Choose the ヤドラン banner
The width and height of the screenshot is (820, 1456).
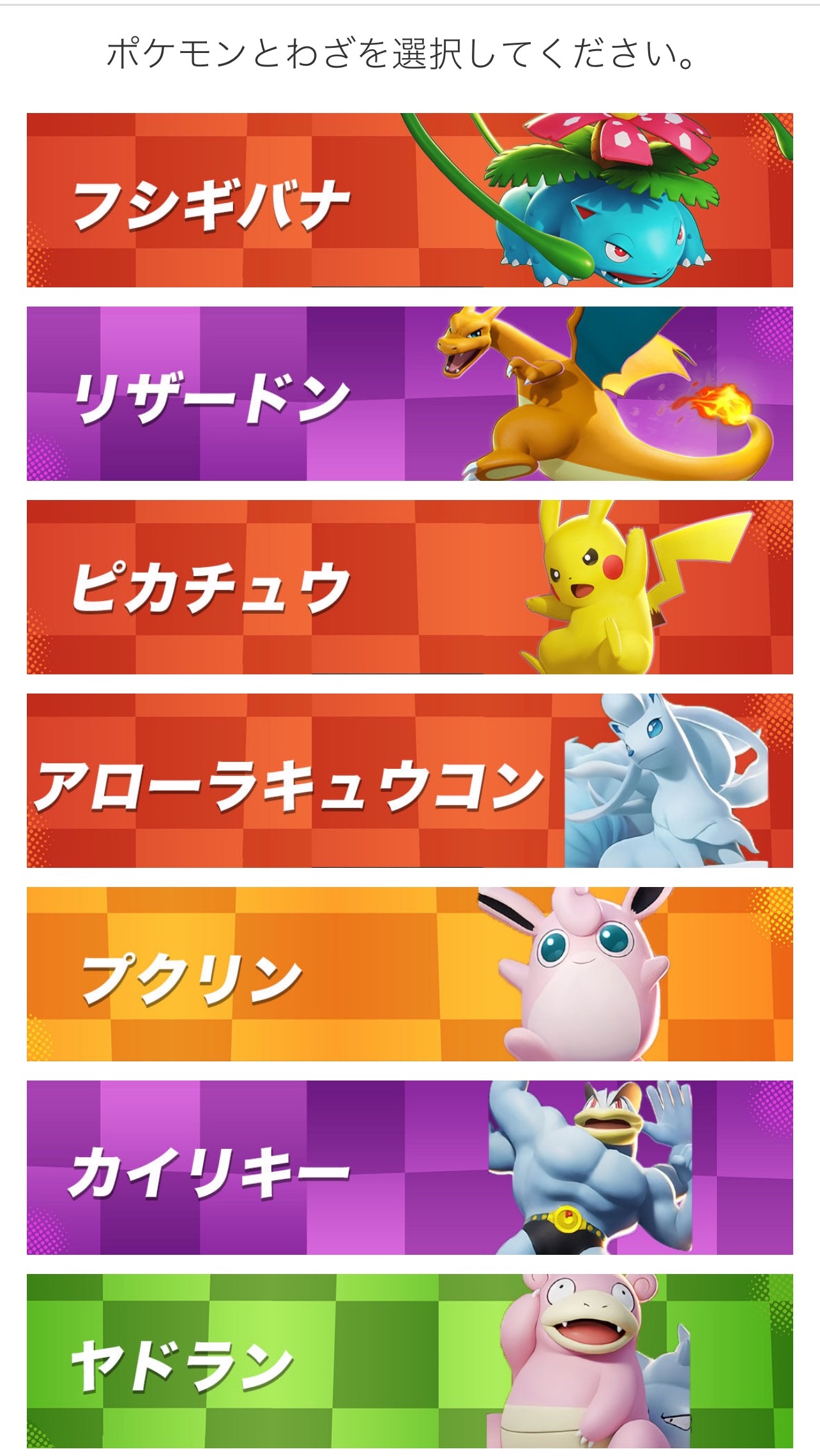pyautogui.click(x=409, y=1361)
